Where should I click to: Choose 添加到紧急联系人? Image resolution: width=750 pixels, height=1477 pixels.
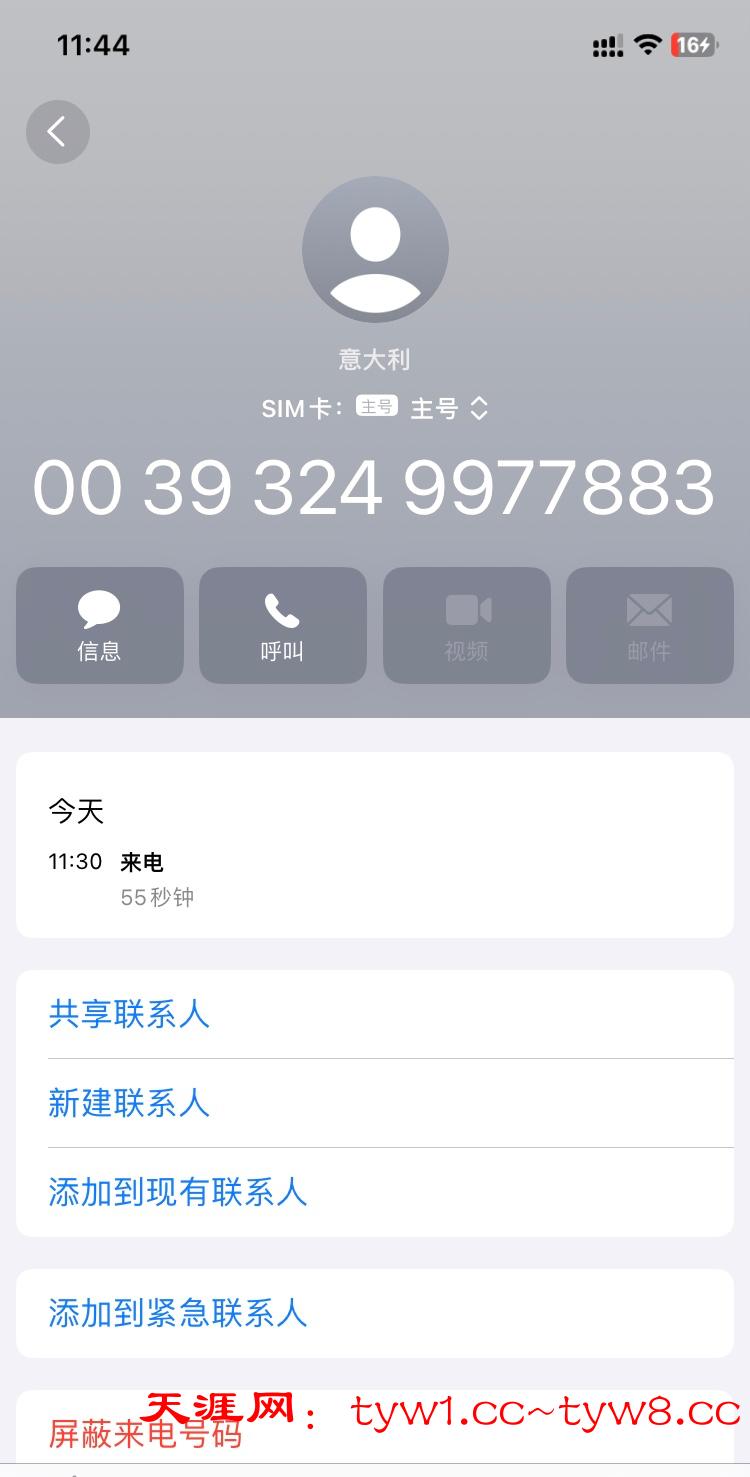click(x=177, y=1313)
